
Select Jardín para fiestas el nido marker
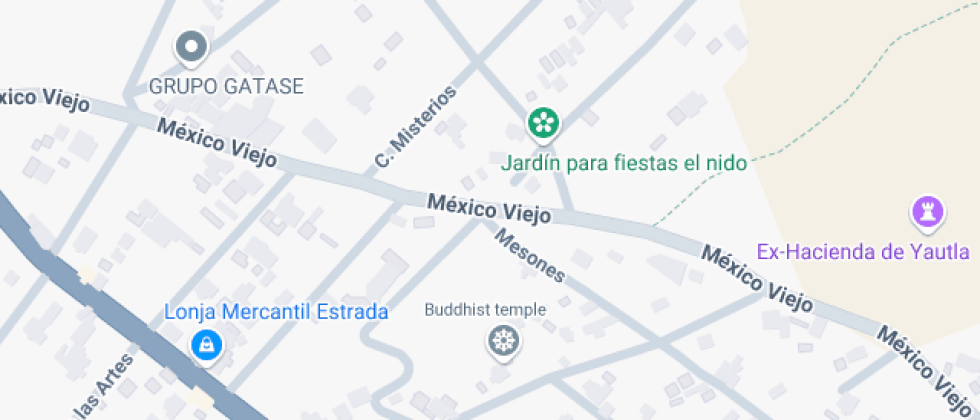(543, 124)
